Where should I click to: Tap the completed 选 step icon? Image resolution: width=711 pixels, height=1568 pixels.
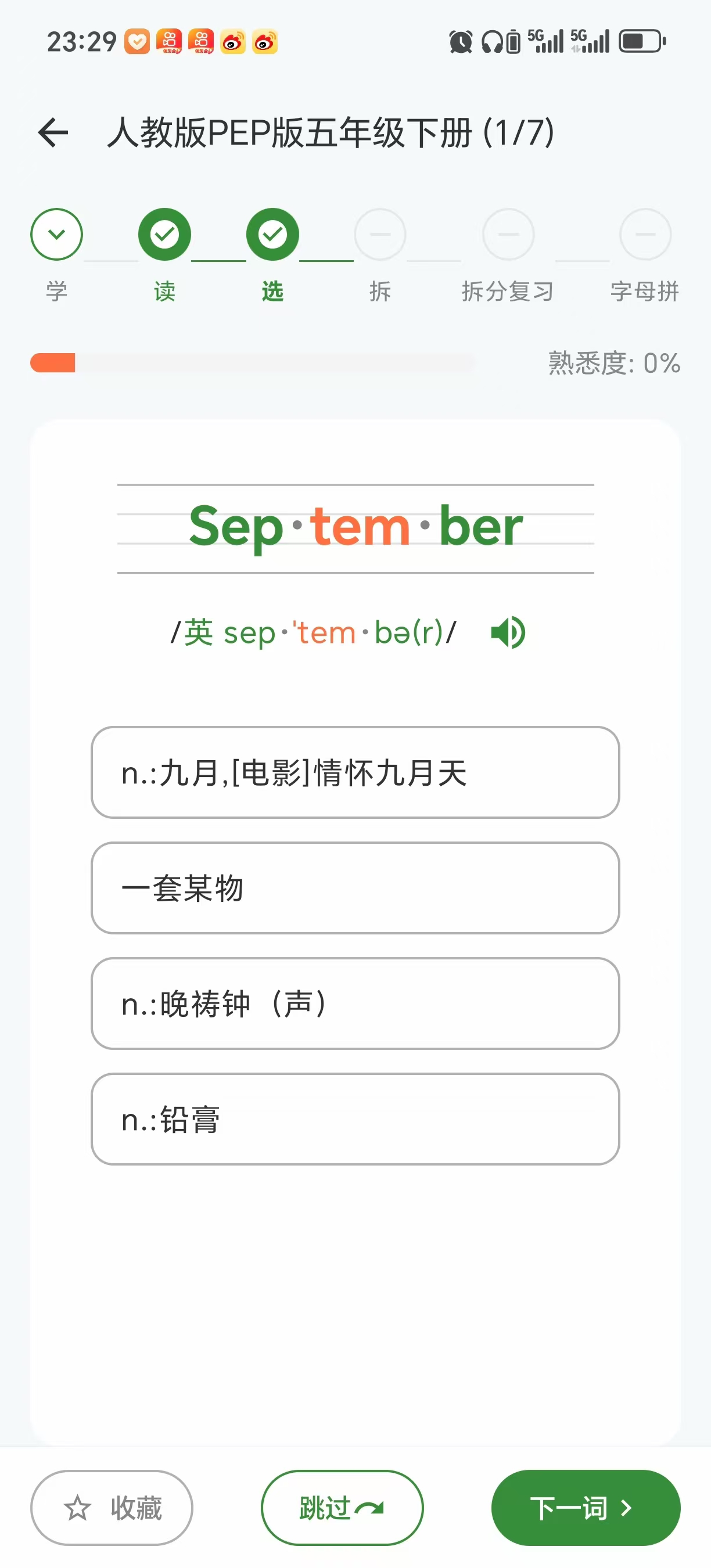[272, 235]
